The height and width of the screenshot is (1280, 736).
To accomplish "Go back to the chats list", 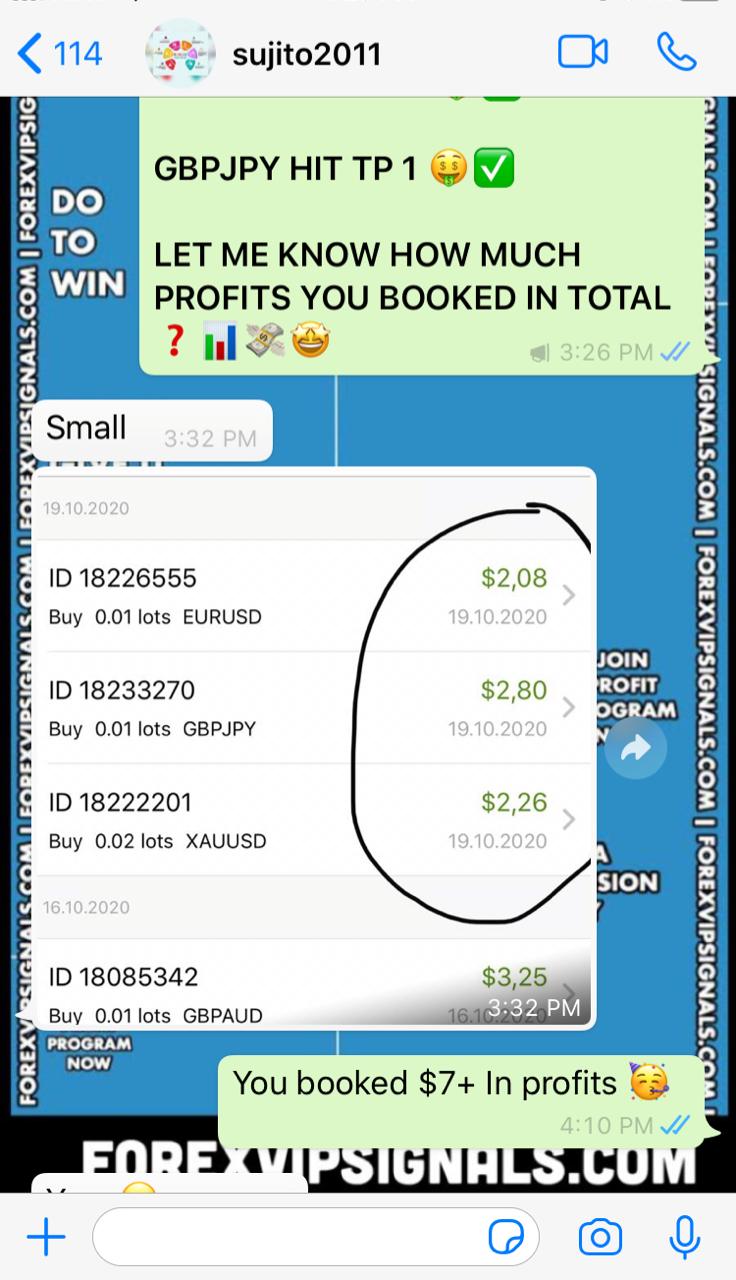I will [60, 52].
